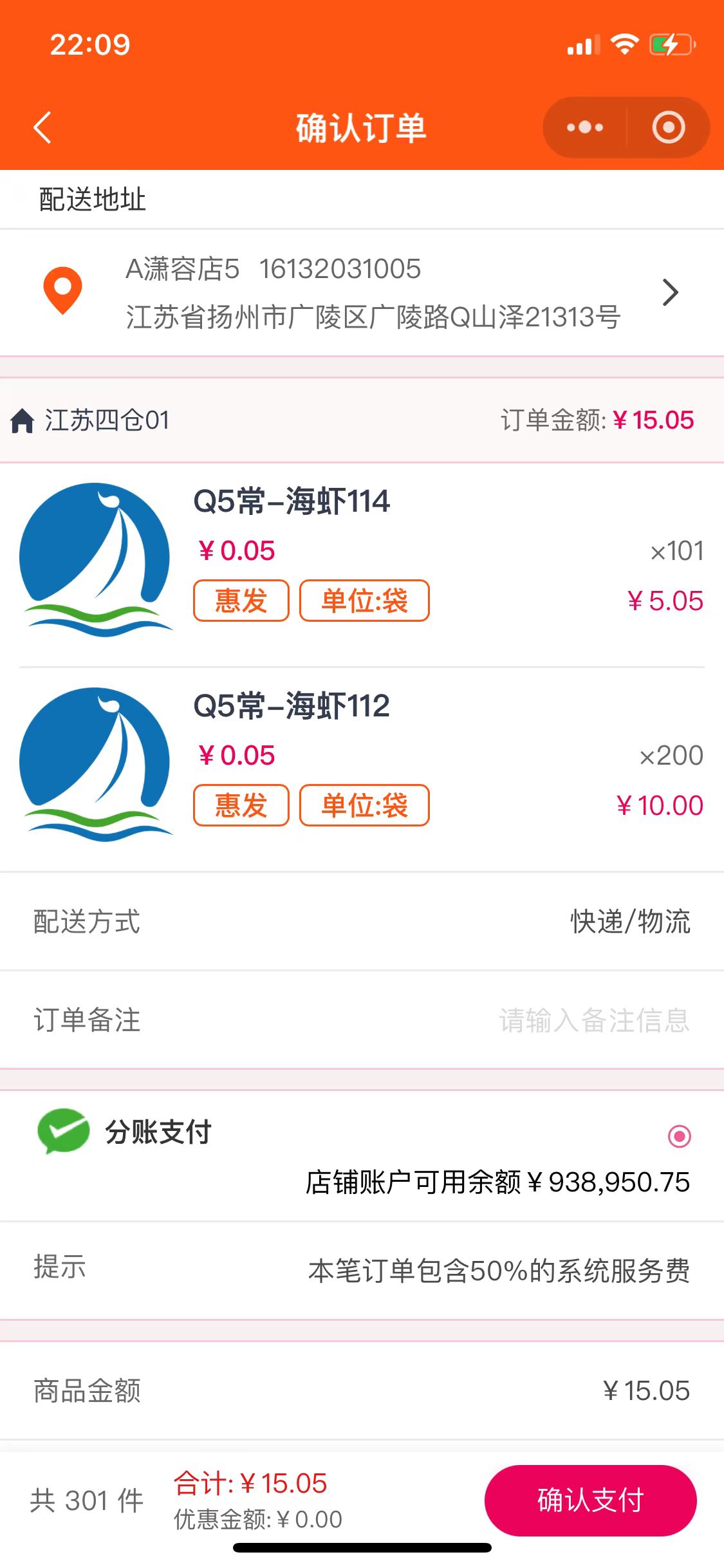Viewport: 724px width, 1568px height.
Task: Open the mini program more options menu
Action: pos(584,127)
